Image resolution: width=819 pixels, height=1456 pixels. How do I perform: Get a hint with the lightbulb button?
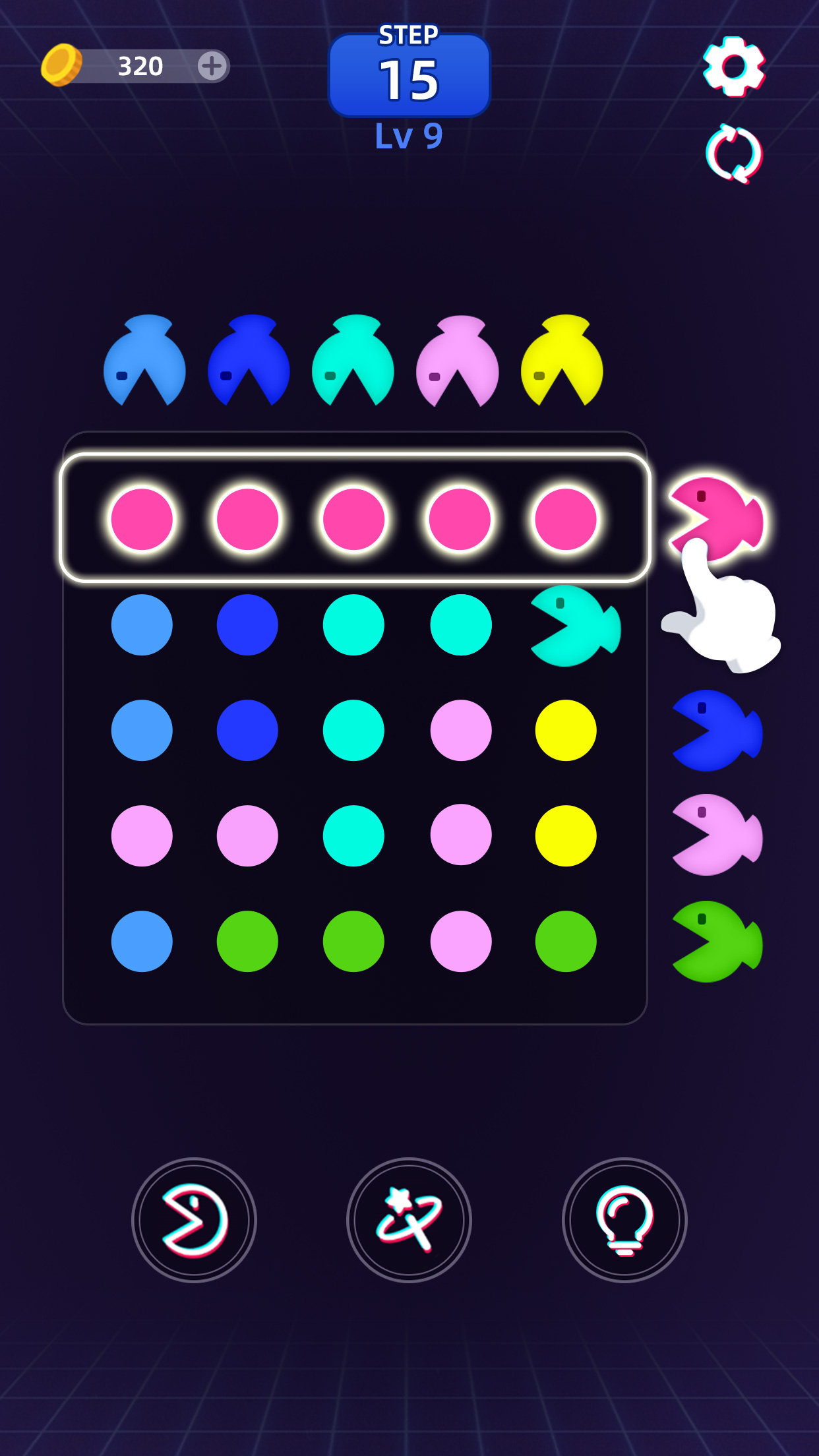point(624,1220)
